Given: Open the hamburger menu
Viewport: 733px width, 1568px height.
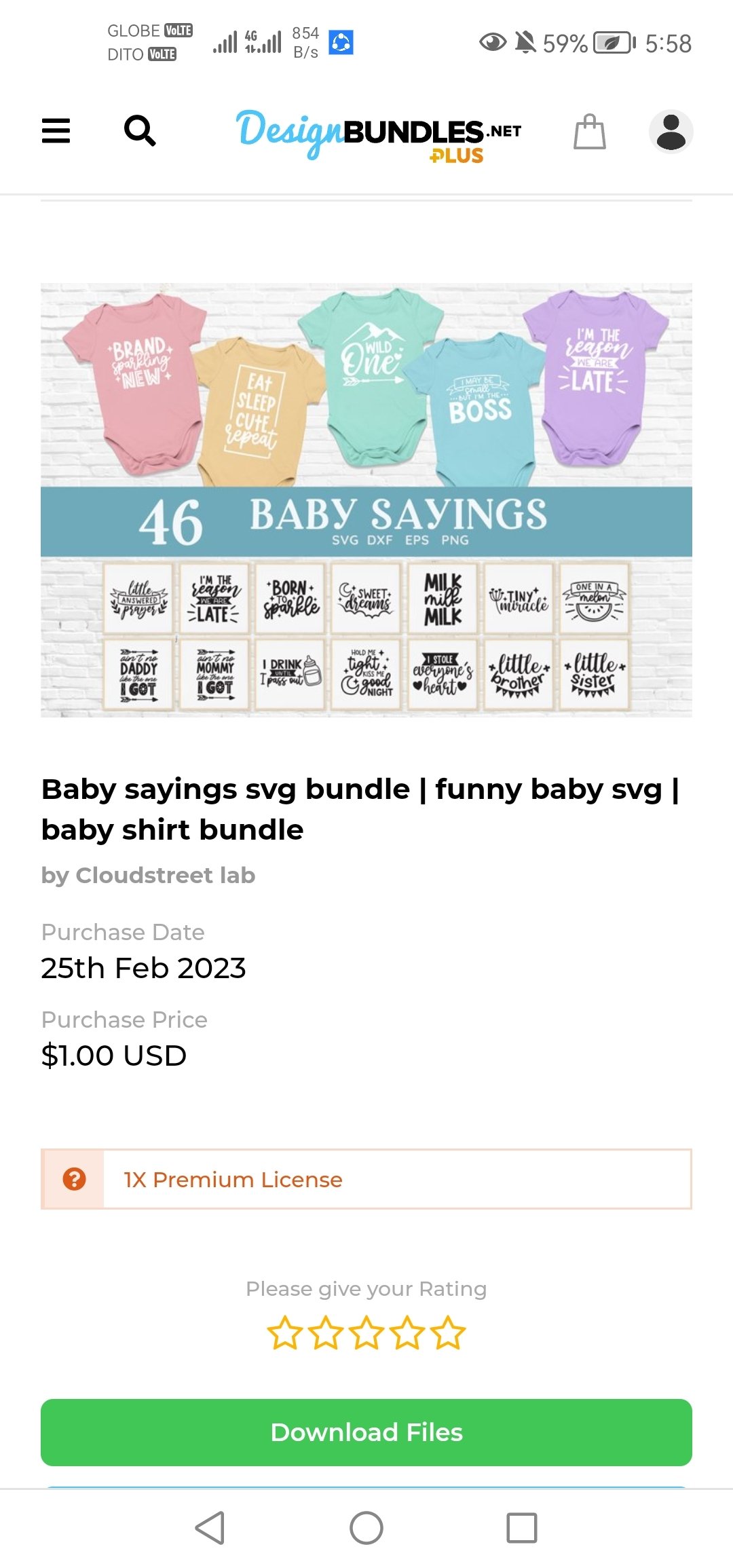Looking at the screenshot, I should tap(56, 131).
